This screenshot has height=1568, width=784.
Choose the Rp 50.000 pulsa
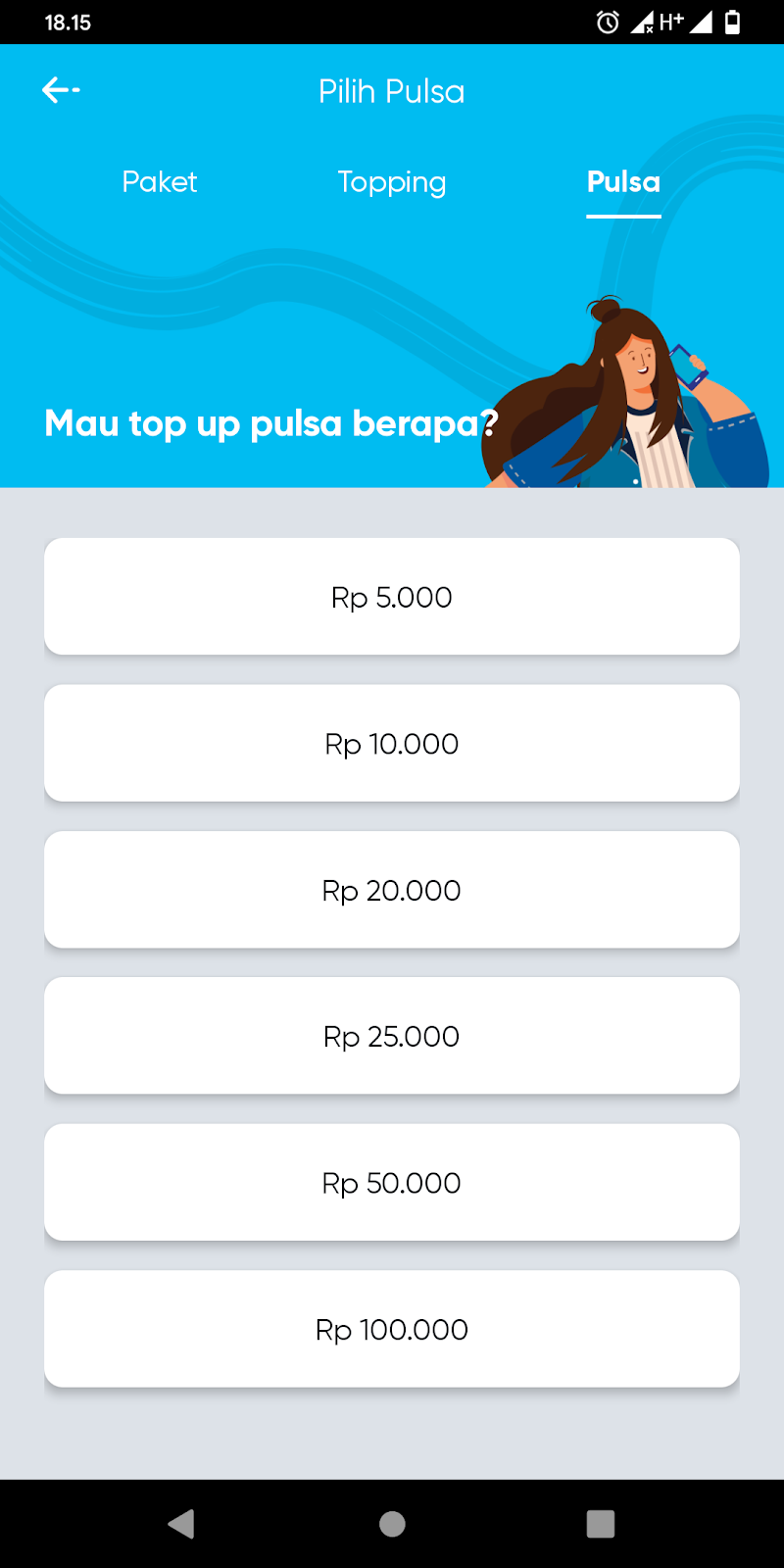tap(392, 1183)
